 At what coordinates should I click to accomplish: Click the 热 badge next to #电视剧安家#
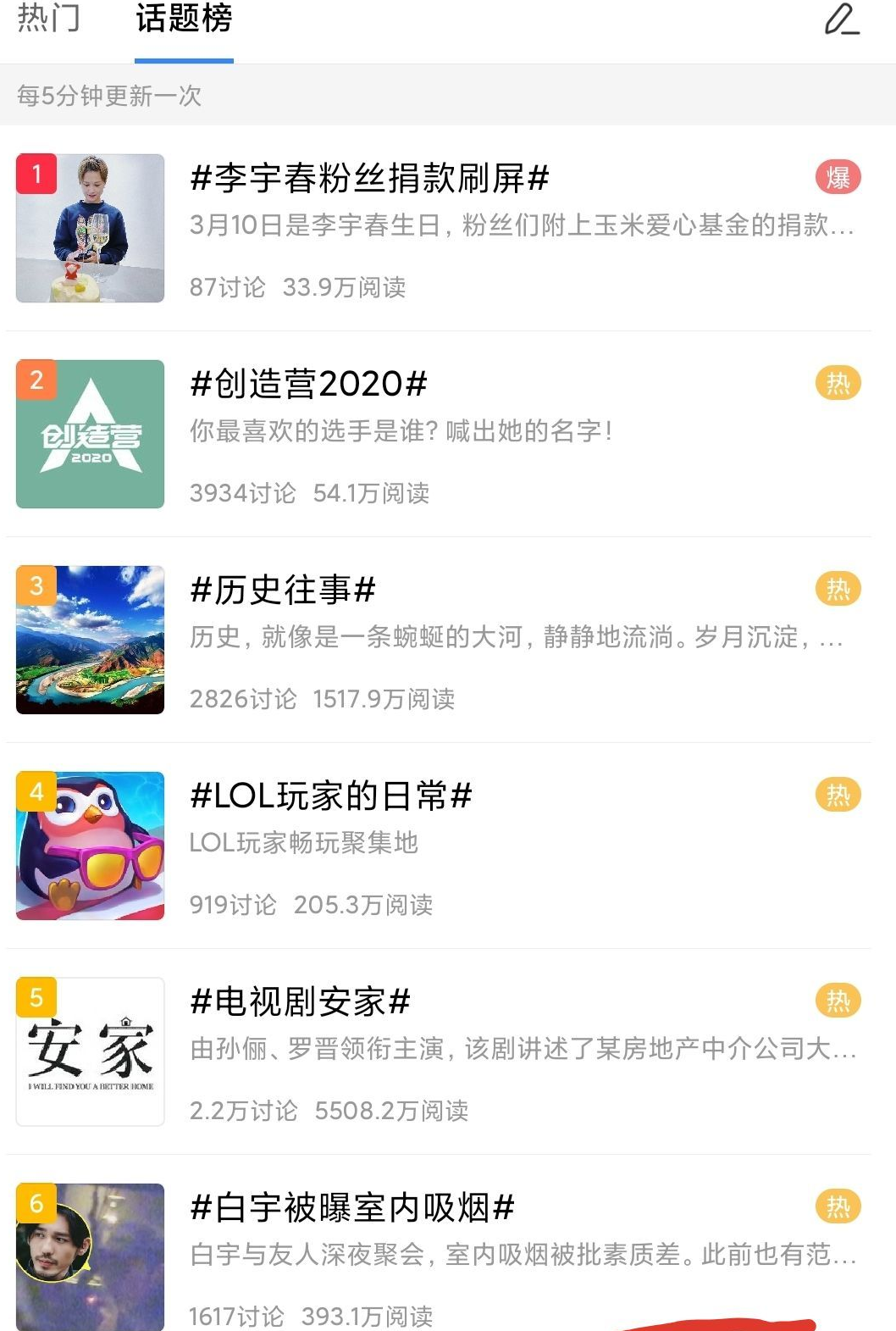[837, 1000]
